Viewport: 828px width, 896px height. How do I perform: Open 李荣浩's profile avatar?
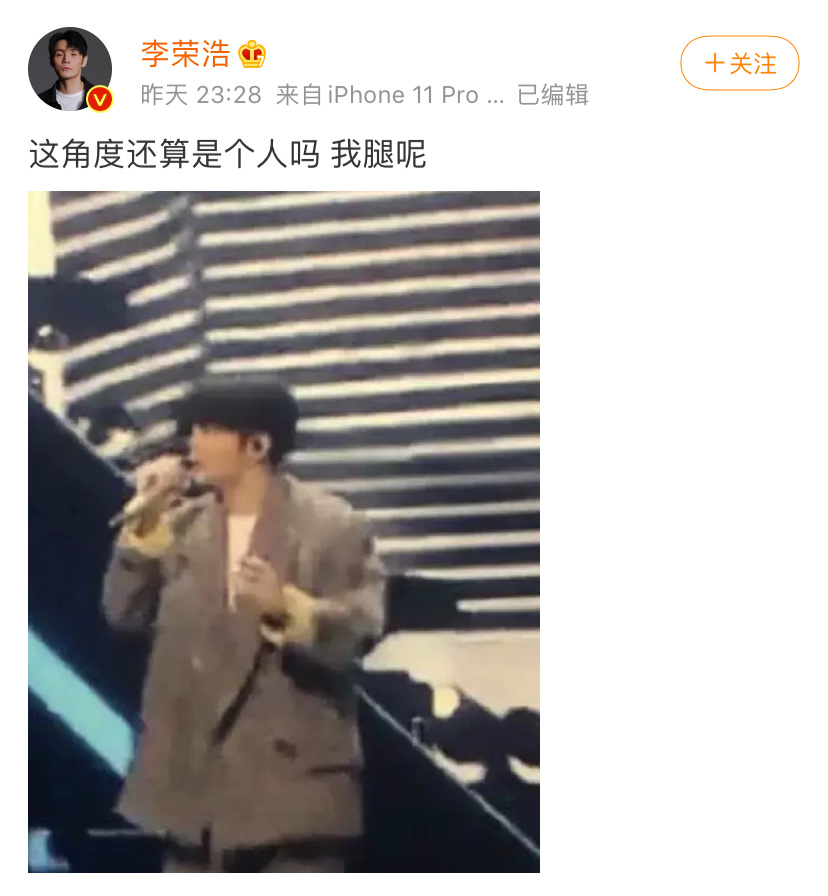(69, 69)
